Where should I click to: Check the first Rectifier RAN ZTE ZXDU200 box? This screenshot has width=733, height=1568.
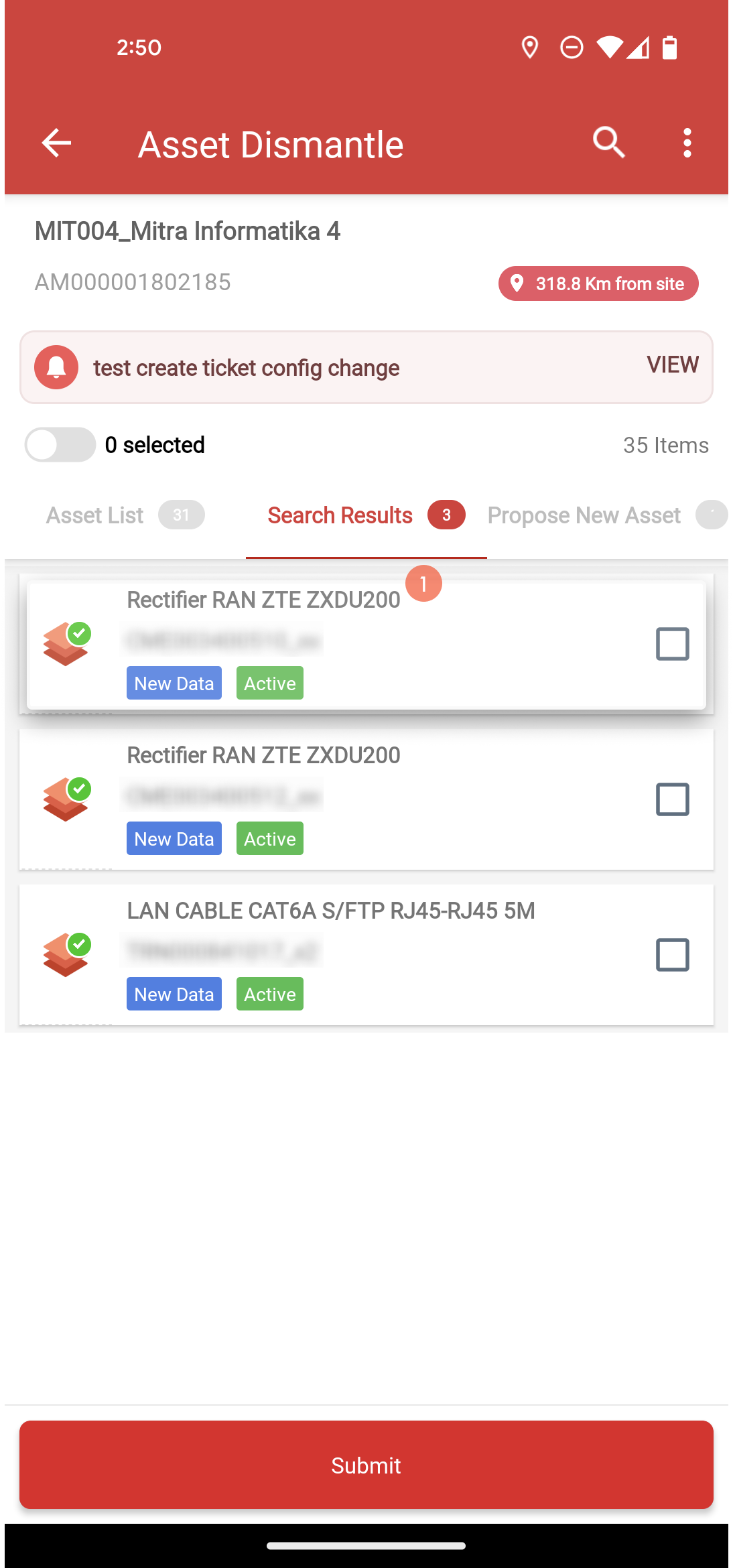tap(672, 644)
